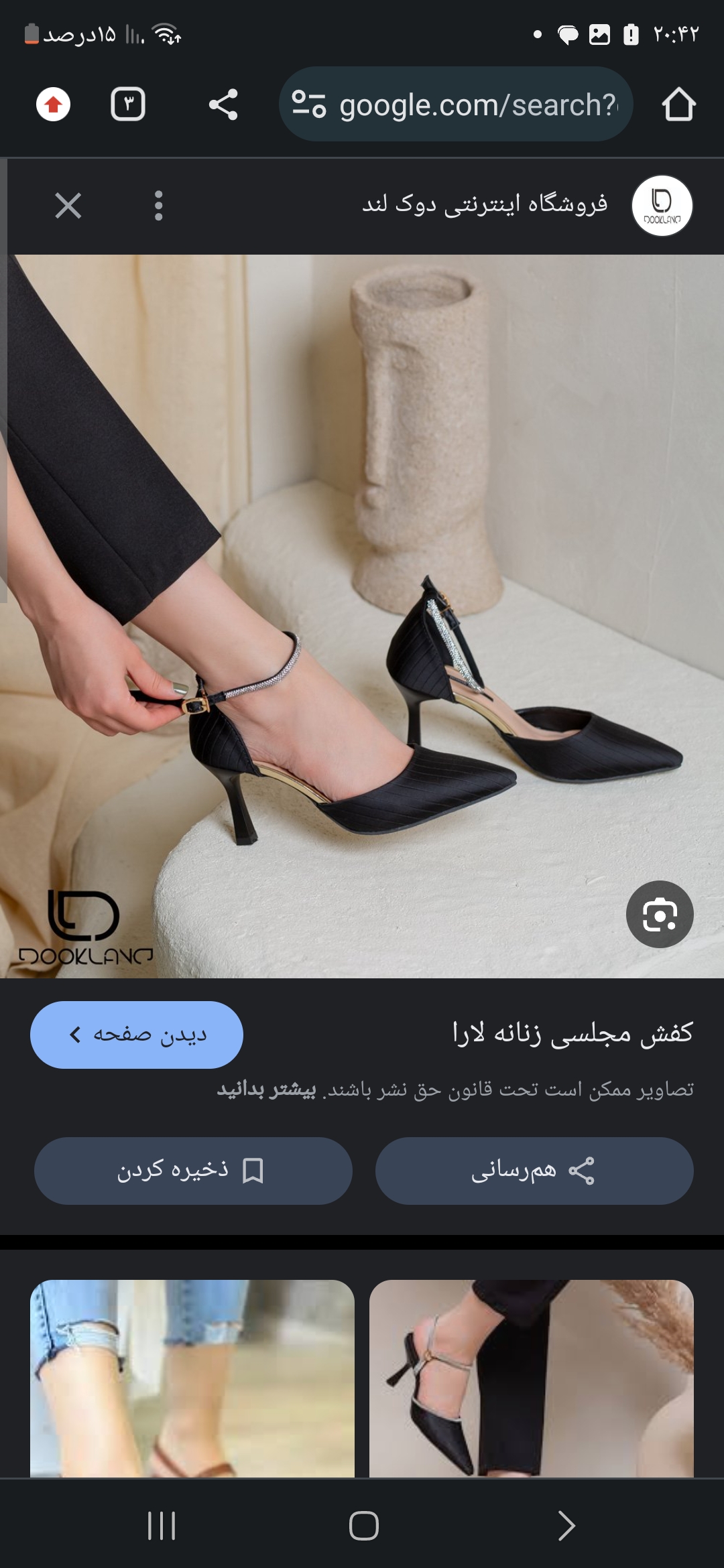Tap the دیدن صفحه visit page button
724x1568 pixels.
(137, 1035)
